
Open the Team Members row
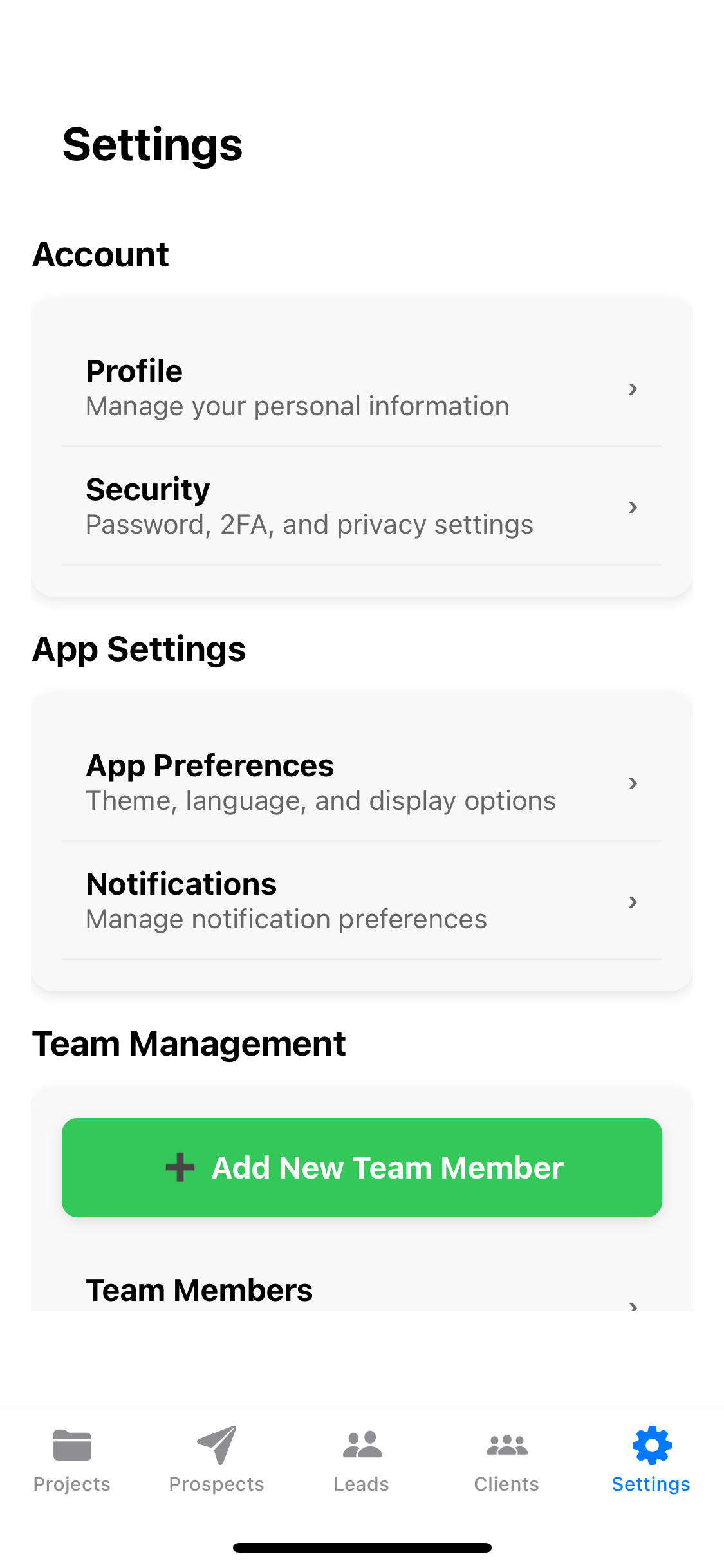coord(362,1293)
